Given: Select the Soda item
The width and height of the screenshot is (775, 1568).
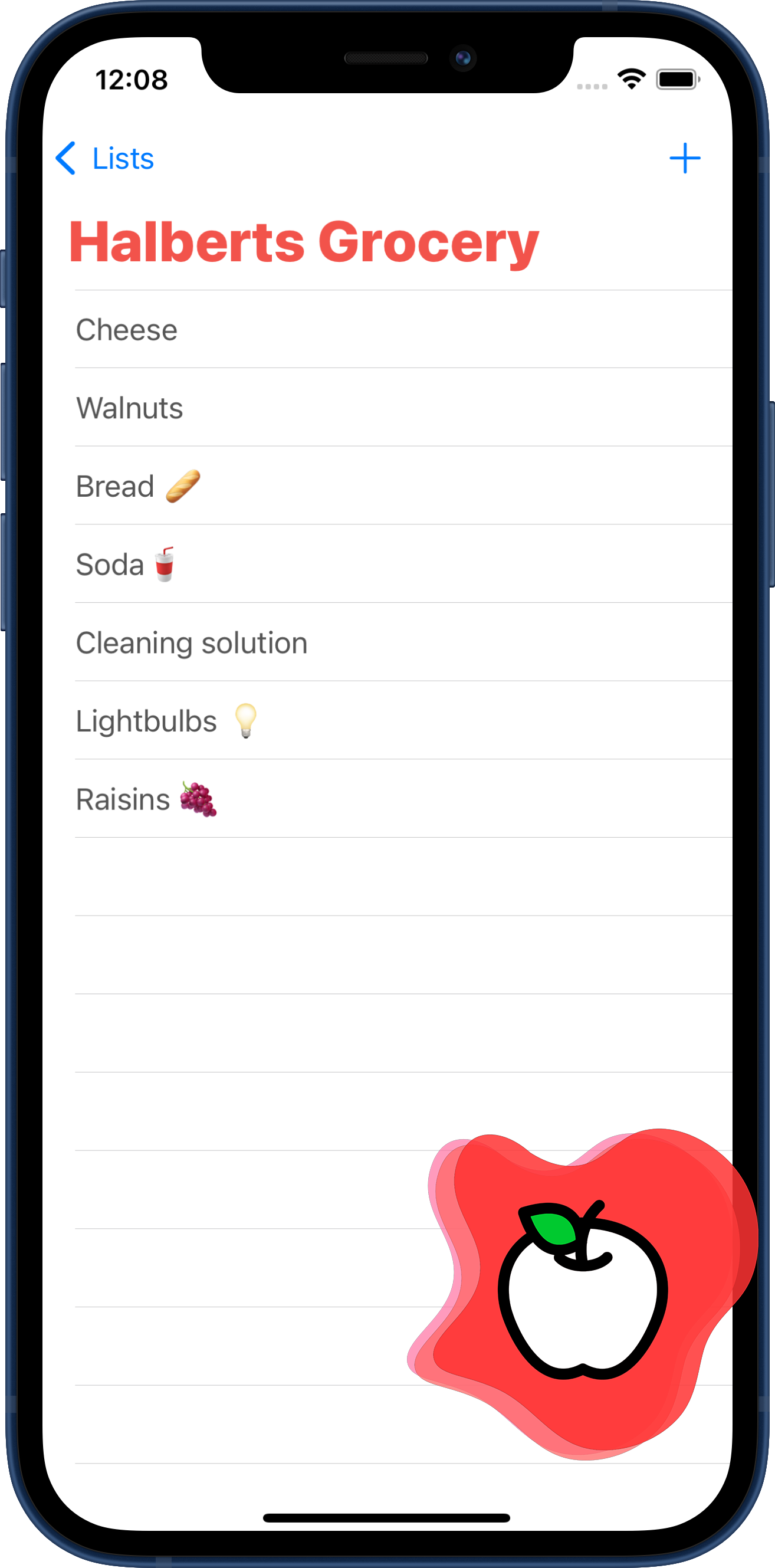Looking at the screenshot, I should pos(125,565).
